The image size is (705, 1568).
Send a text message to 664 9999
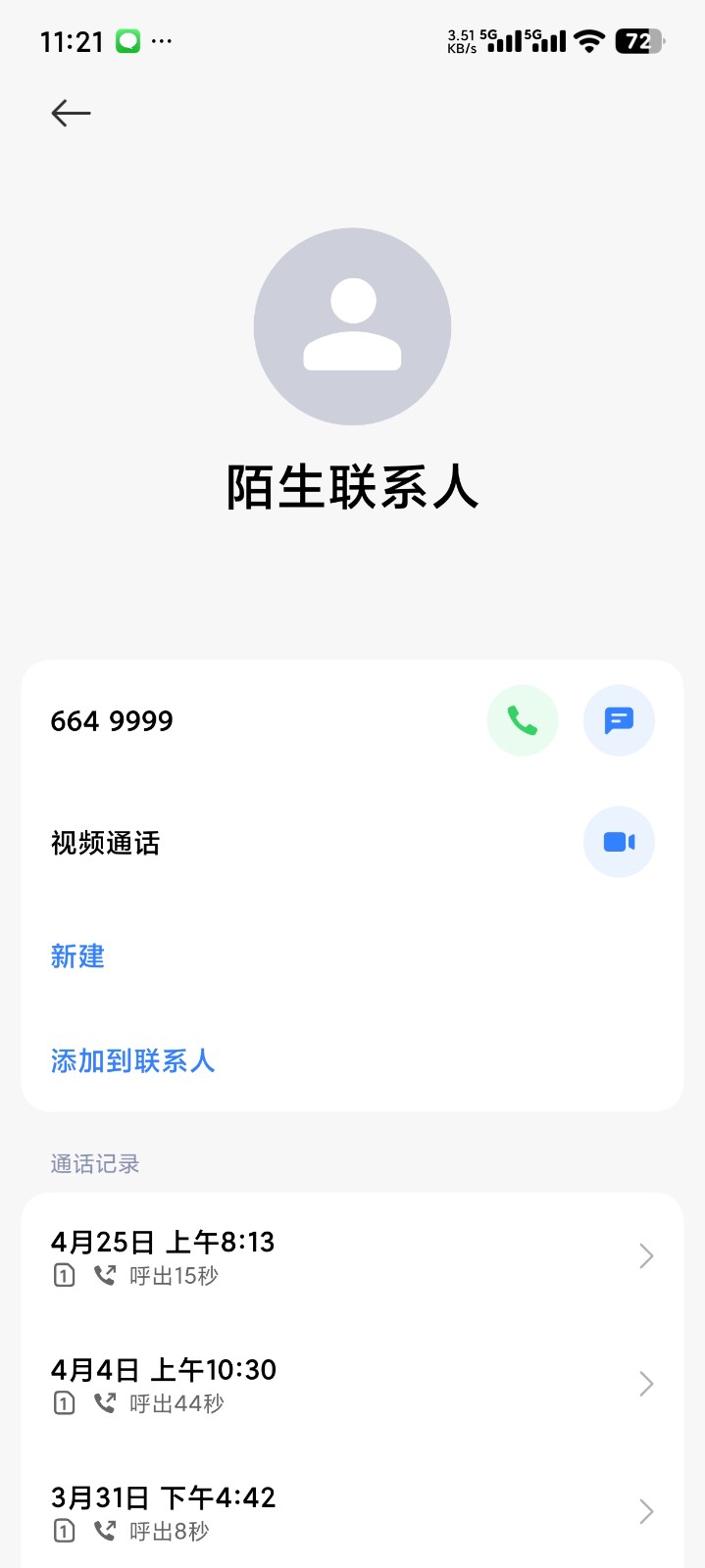point(619,721)
